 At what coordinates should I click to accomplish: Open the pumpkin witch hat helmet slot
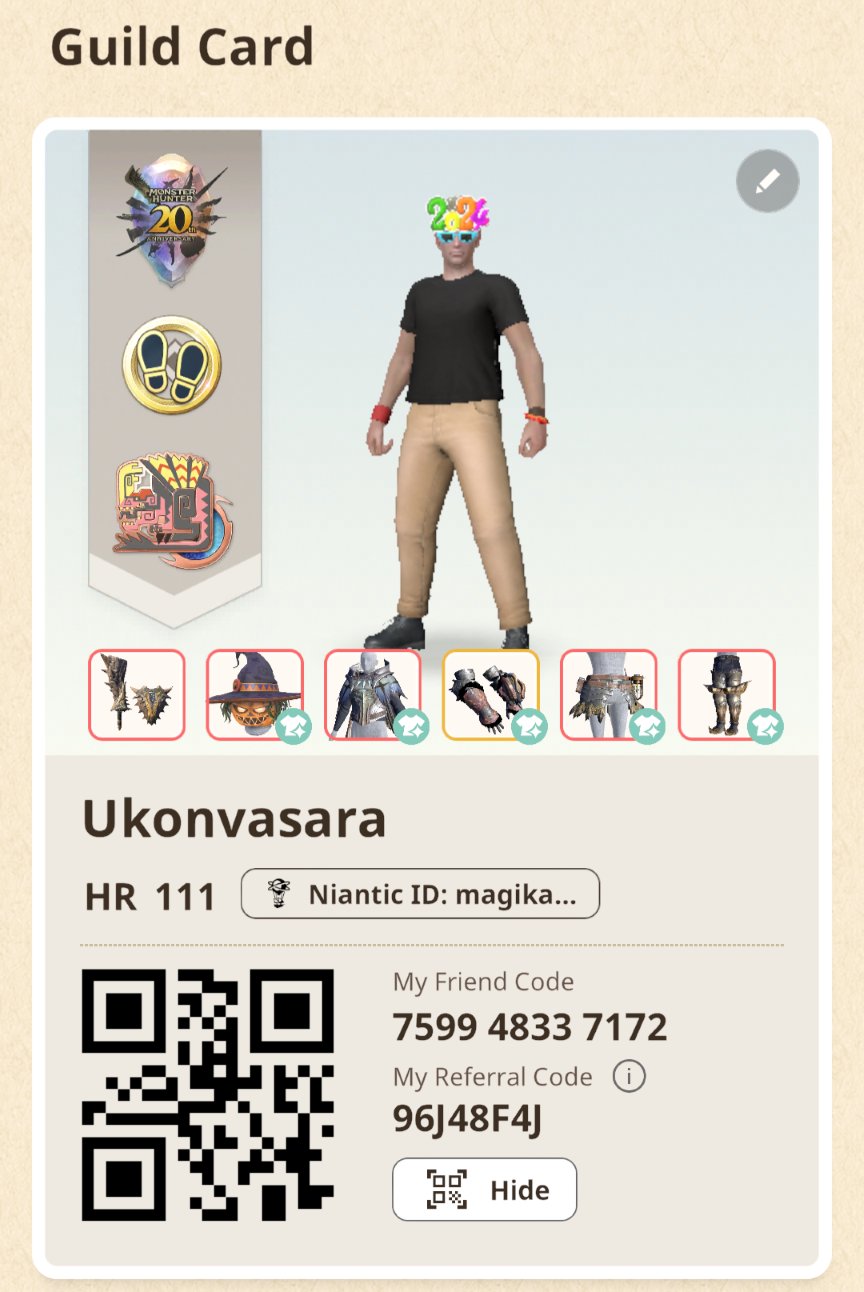tap(255, 695)
